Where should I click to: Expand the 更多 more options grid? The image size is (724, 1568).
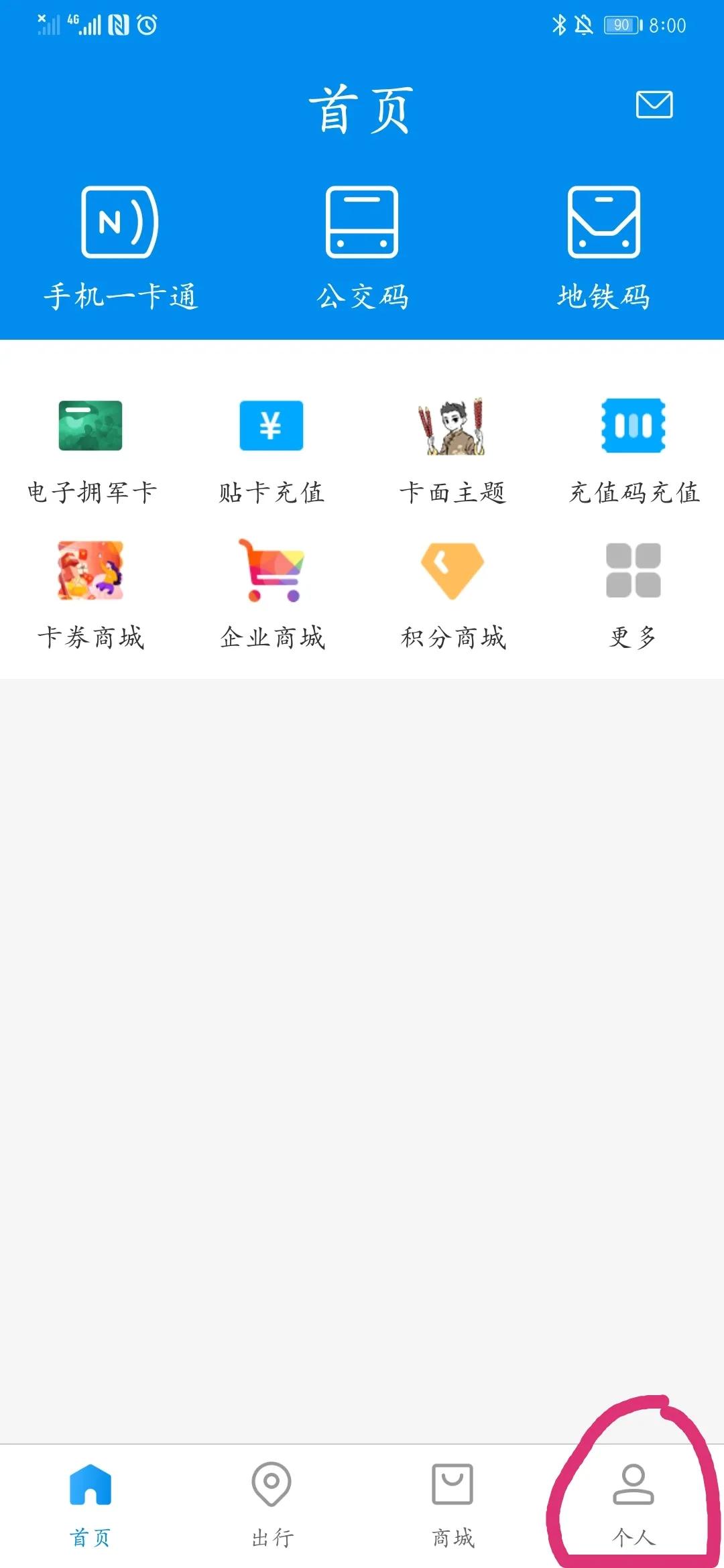pyautogui.click(x=633, y=593)
